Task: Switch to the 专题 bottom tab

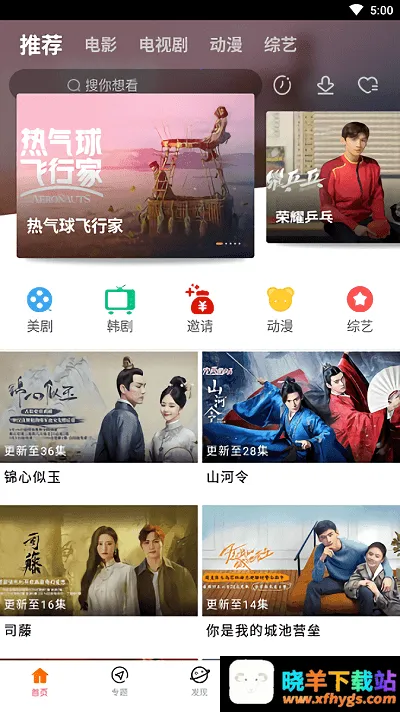Action: pyautogui.click(x=119, y=682)
